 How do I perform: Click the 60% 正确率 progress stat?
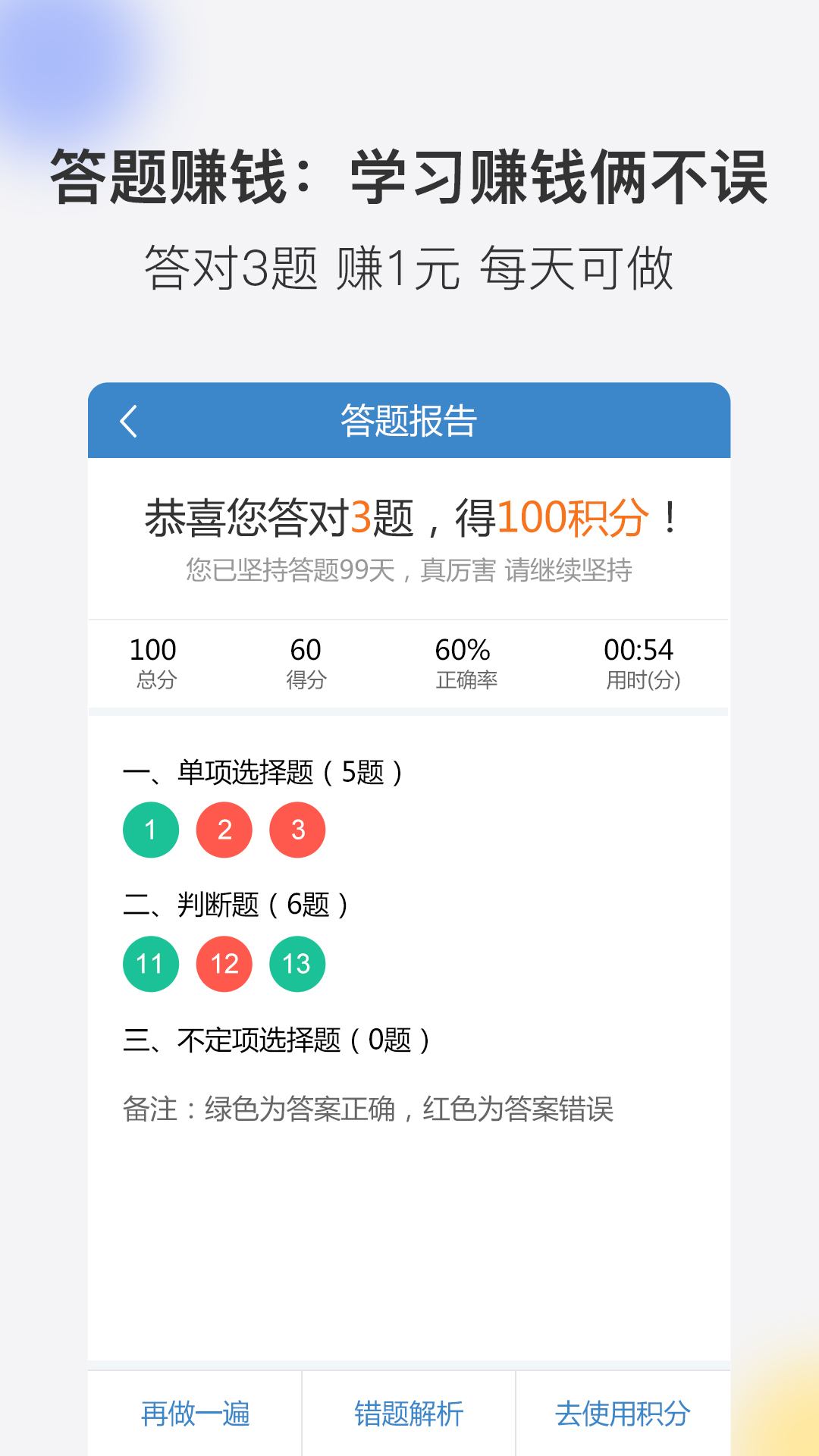464,664
